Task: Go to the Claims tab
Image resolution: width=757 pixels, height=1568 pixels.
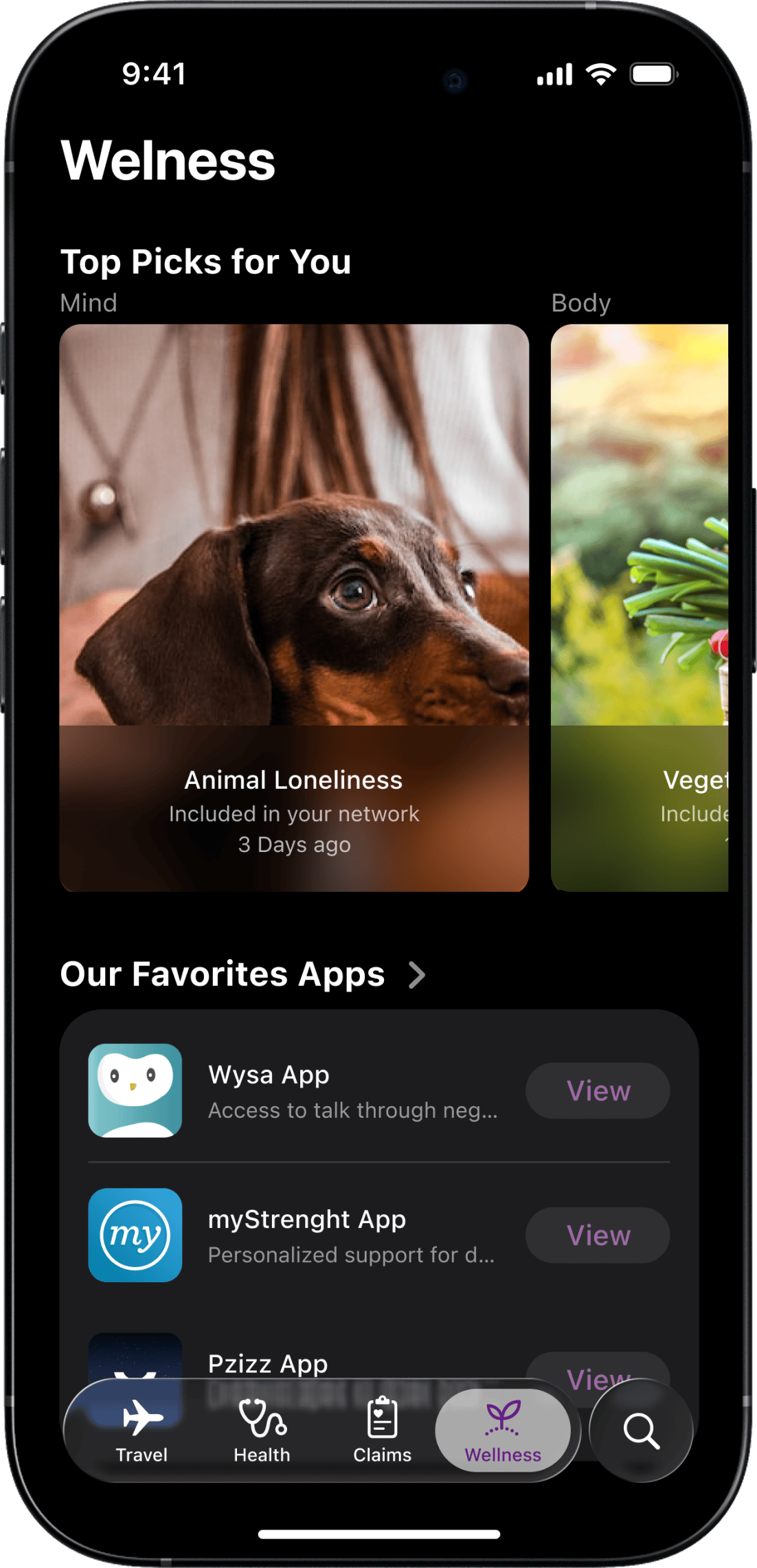Action: click(x=382, y=1431)
